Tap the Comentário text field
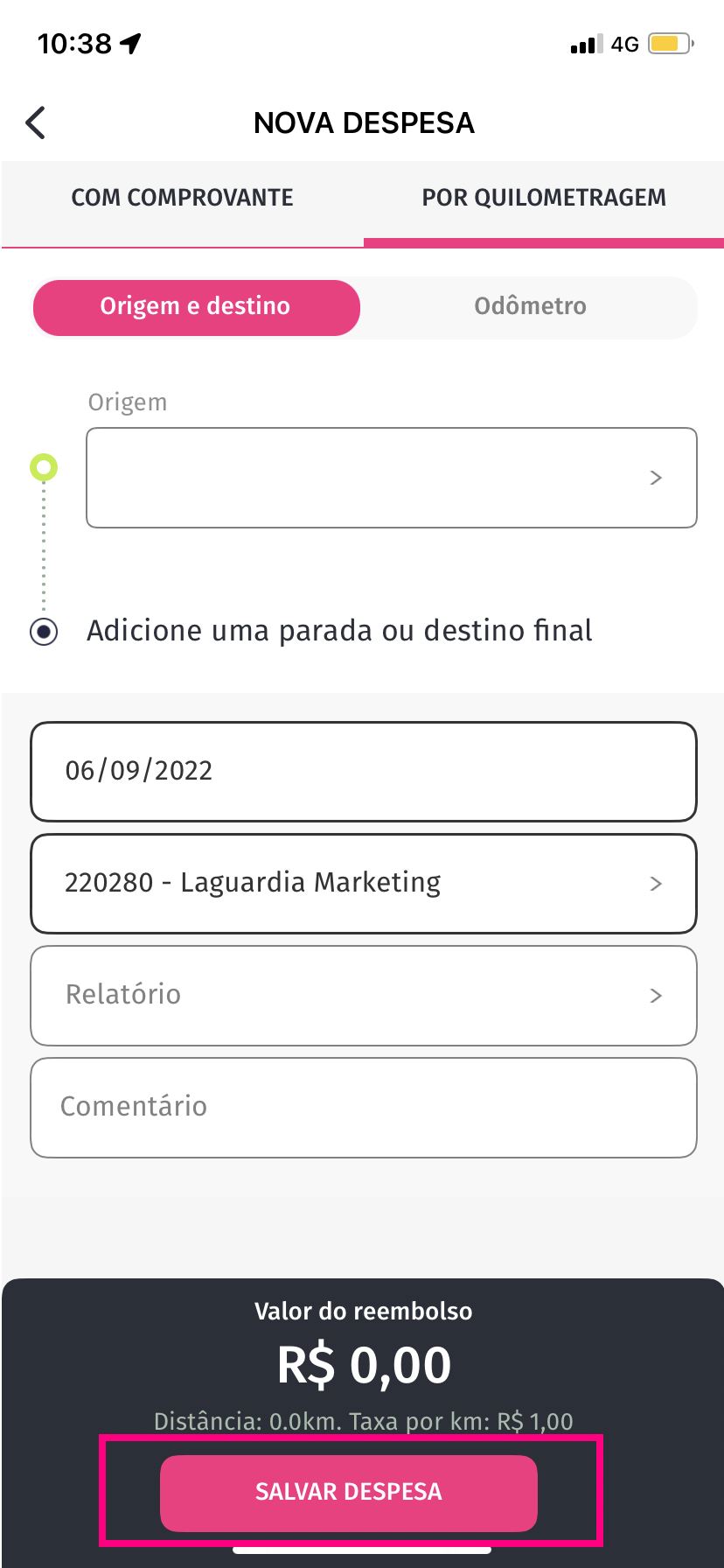This screenshot has width=724, height=1568. pos(363,1107)
